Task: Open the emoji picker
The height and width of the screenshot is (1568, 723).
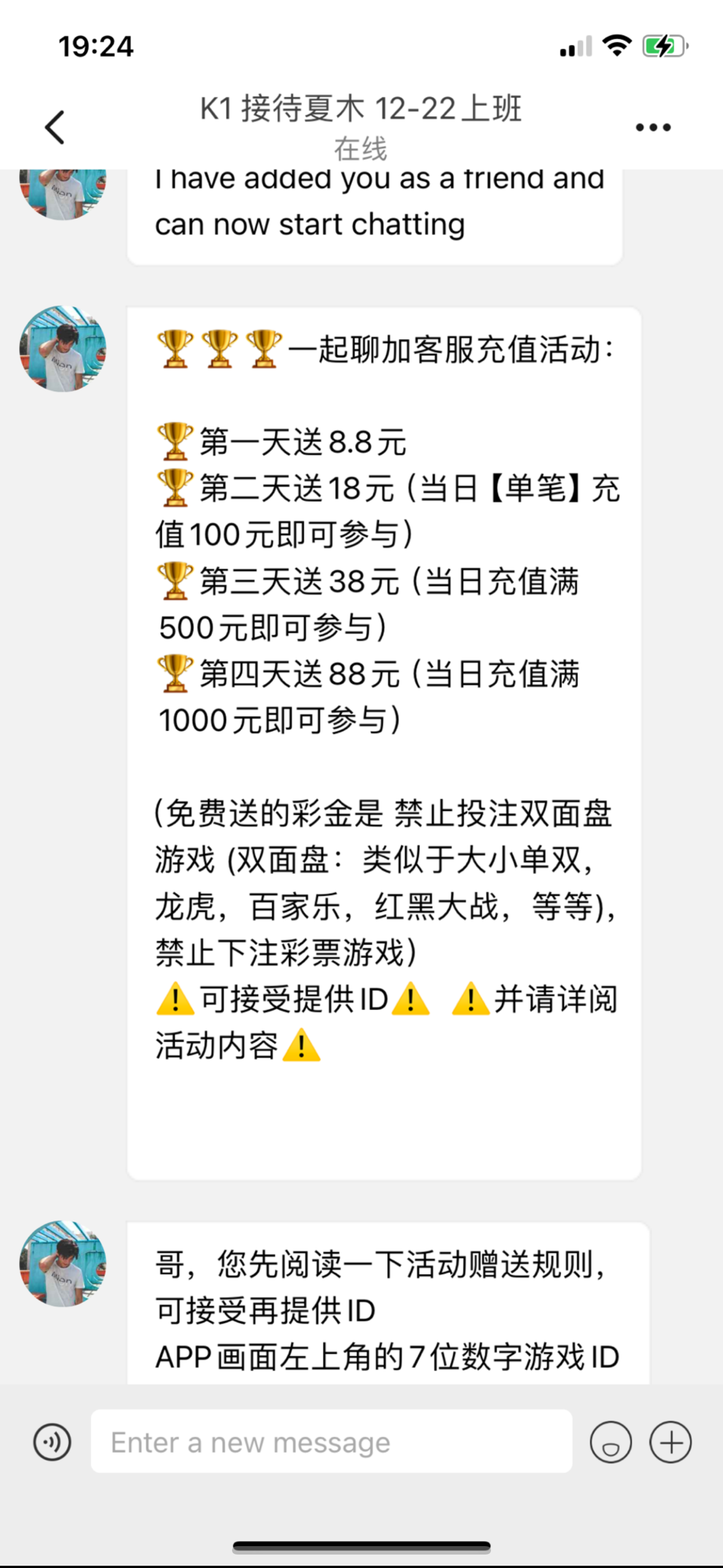Action: tap(610, 1442)
